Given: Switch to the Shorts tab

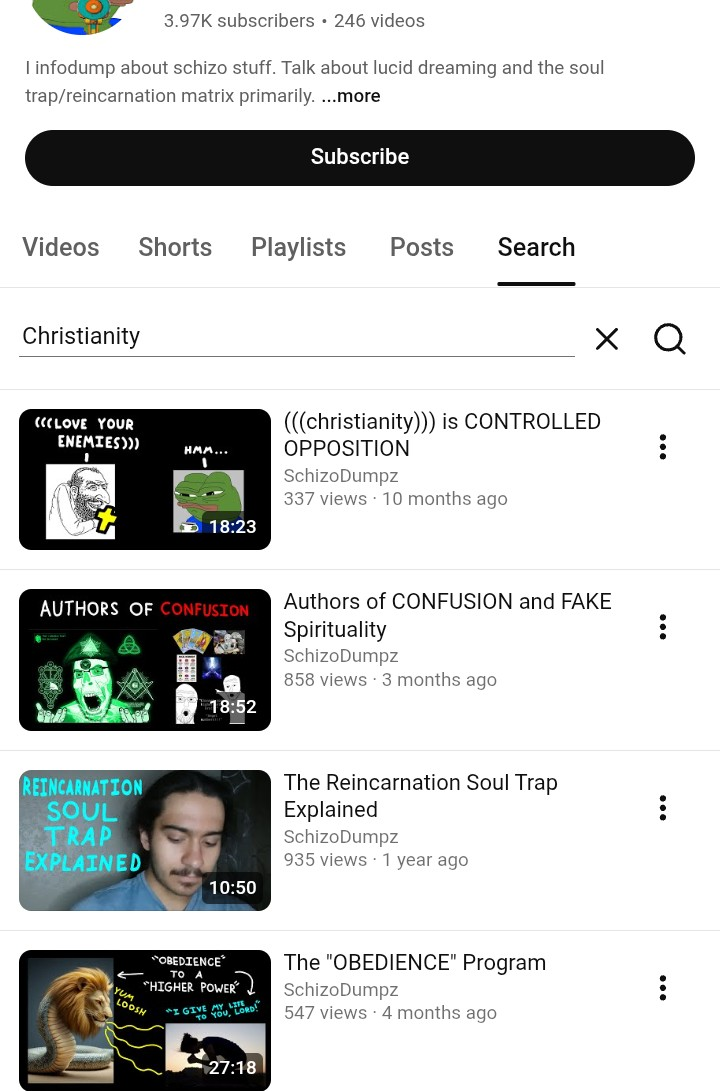Looking at the screenshot, I should click(175, 247).
